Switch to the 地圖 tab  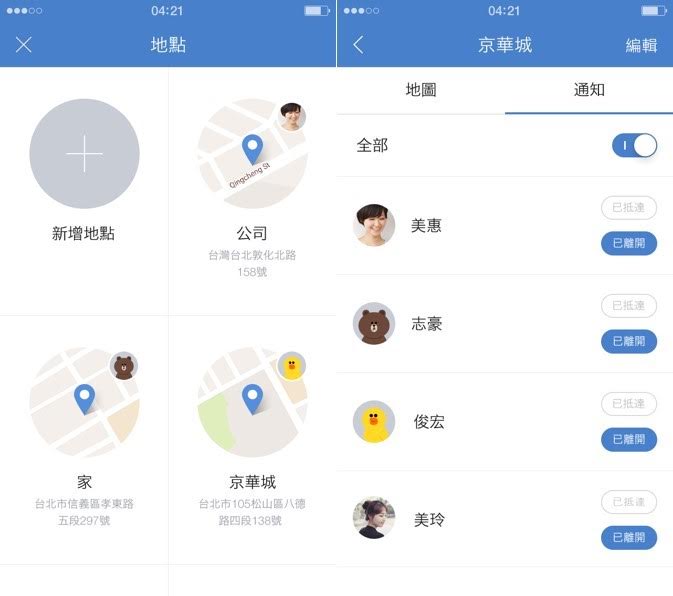pyautogui.click(x=421, y=90)
